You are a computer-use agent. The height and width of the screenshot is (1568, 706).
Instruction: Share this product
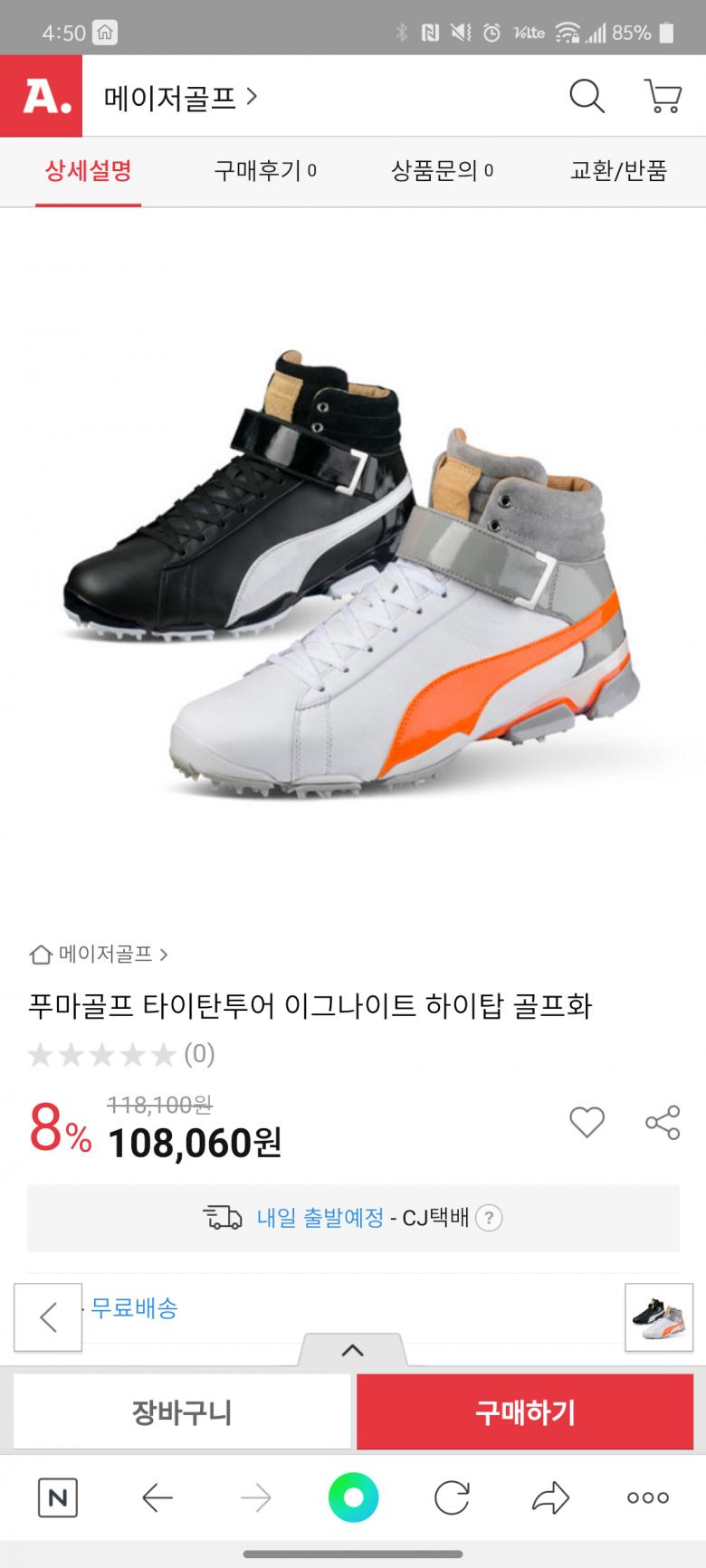click(663, 1122)
